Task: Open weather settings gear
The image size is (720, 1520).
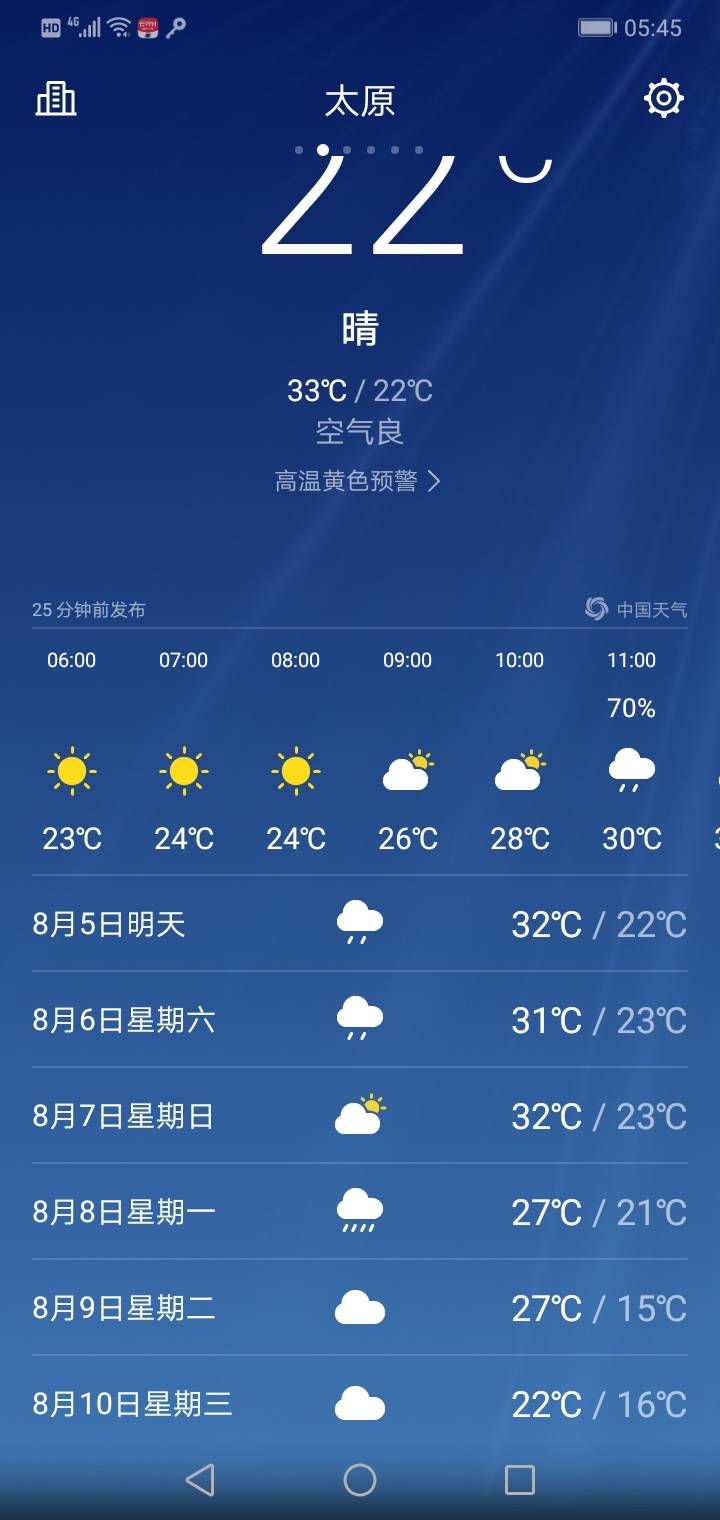Action: click(x=664, y=99)
